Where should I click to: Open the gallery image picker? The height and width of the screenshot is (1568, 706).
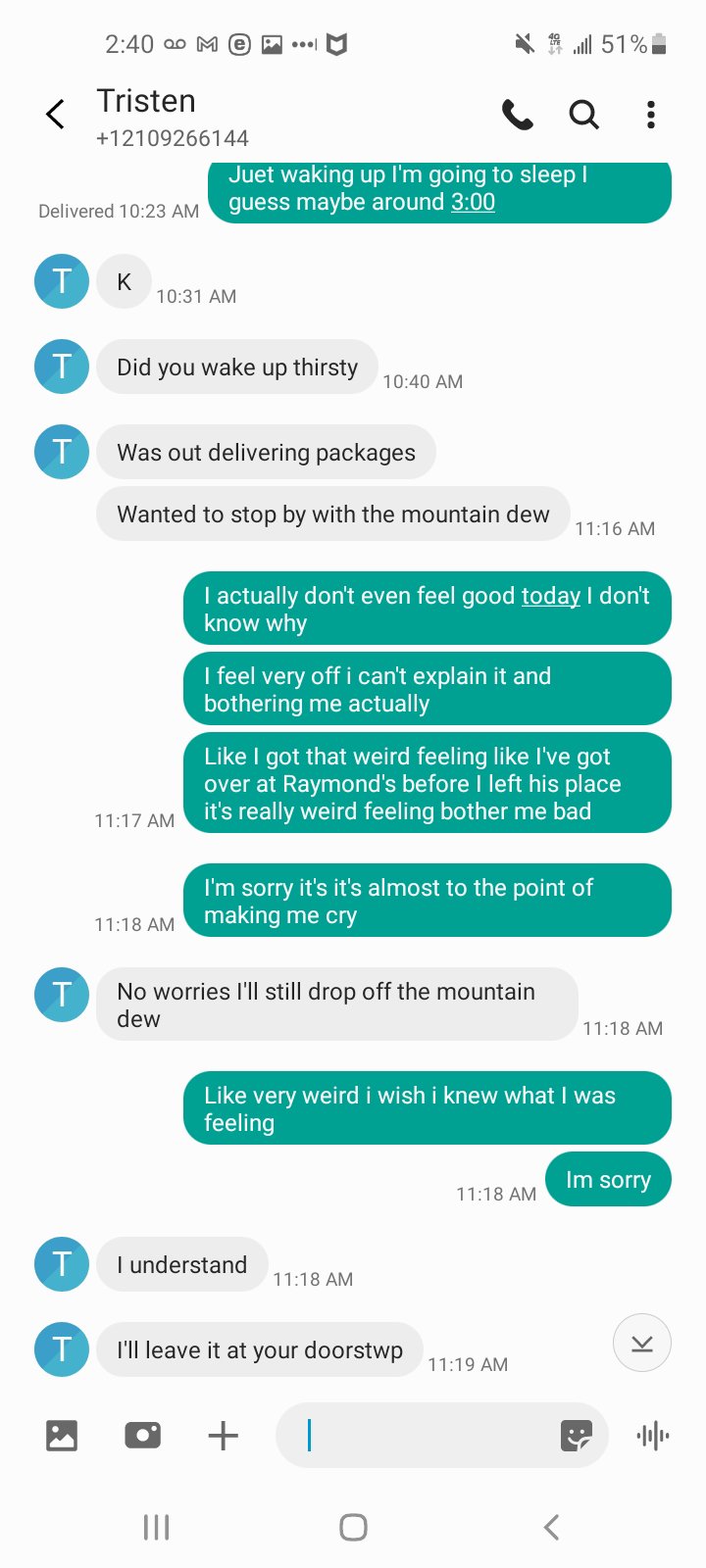[x=62, y=1436]
